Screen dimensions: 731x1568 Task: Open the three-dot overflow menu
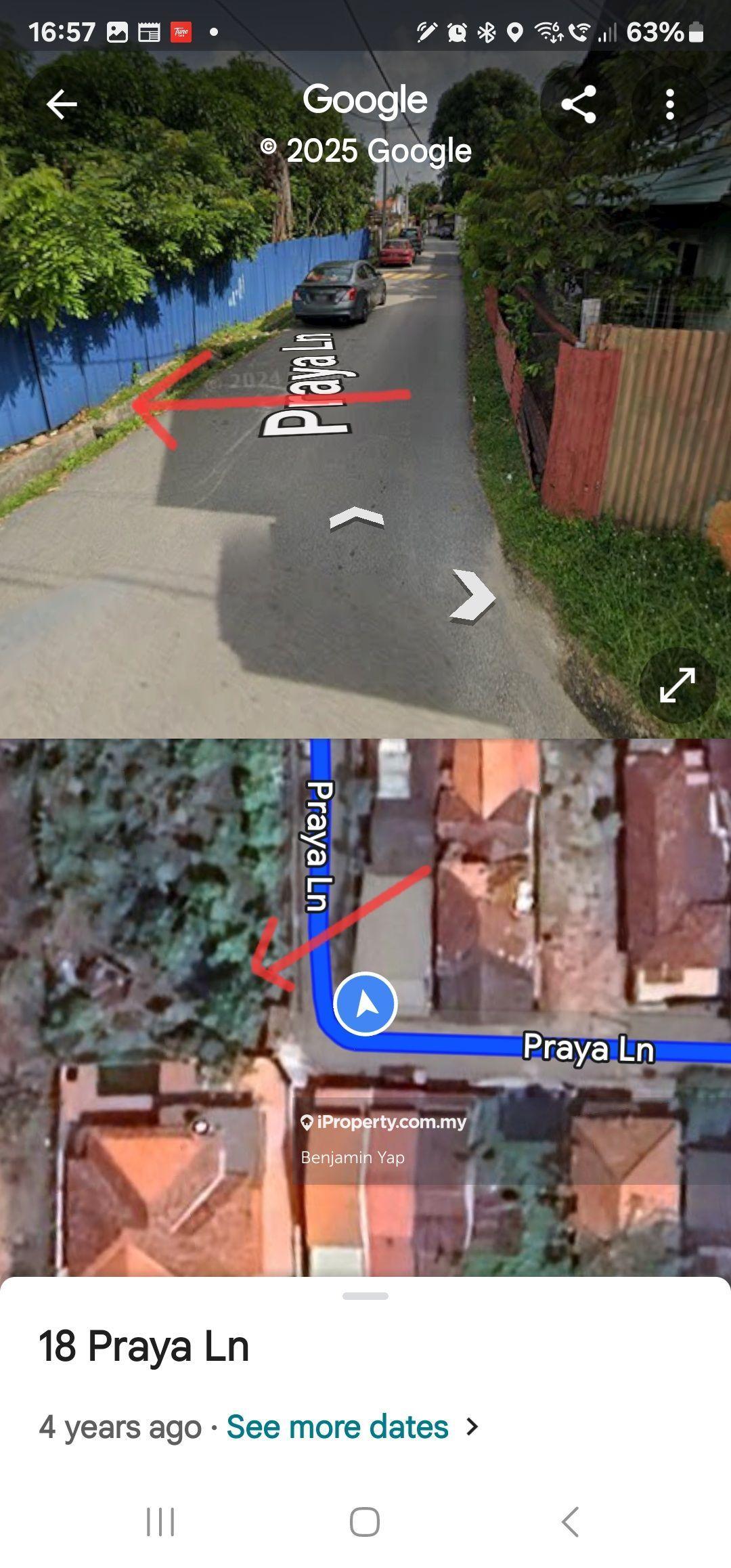pyautogui.click(x=670, y=103)
